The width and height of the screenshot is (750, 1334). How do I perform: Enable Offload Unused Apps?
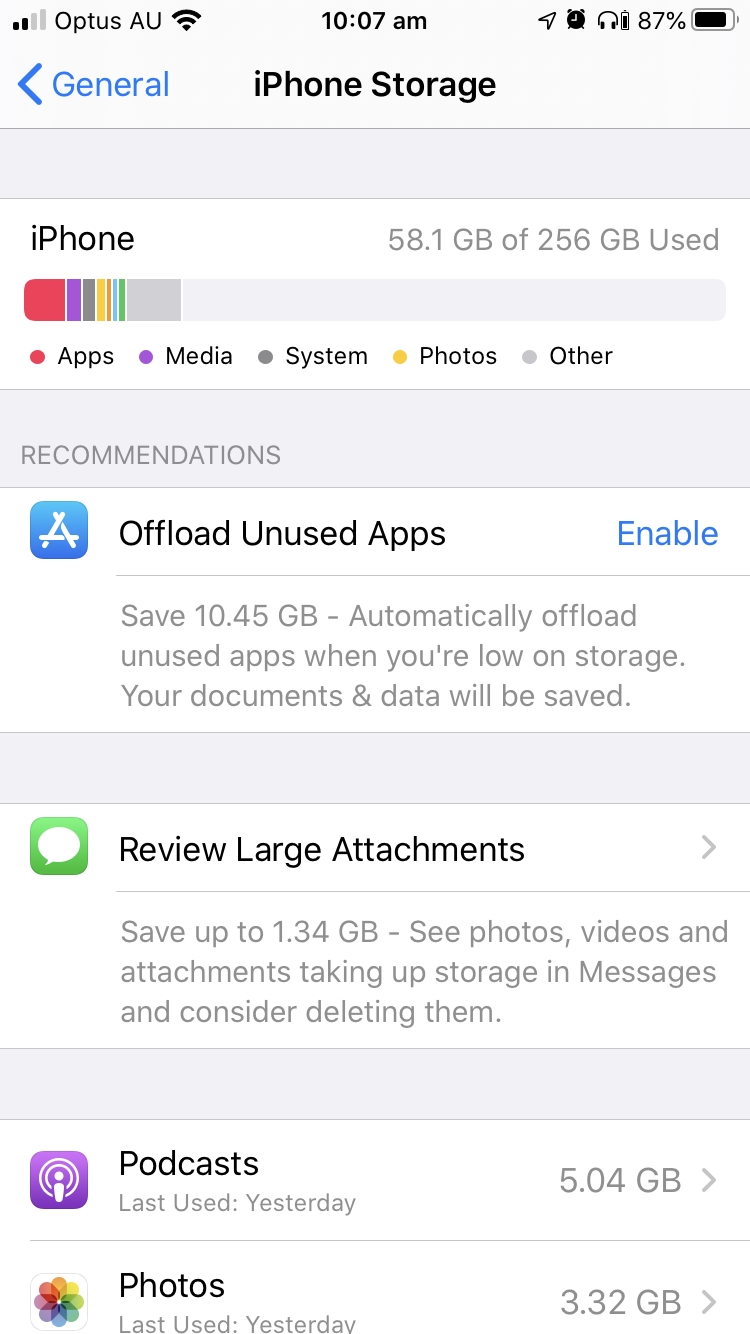click(667, 533)
